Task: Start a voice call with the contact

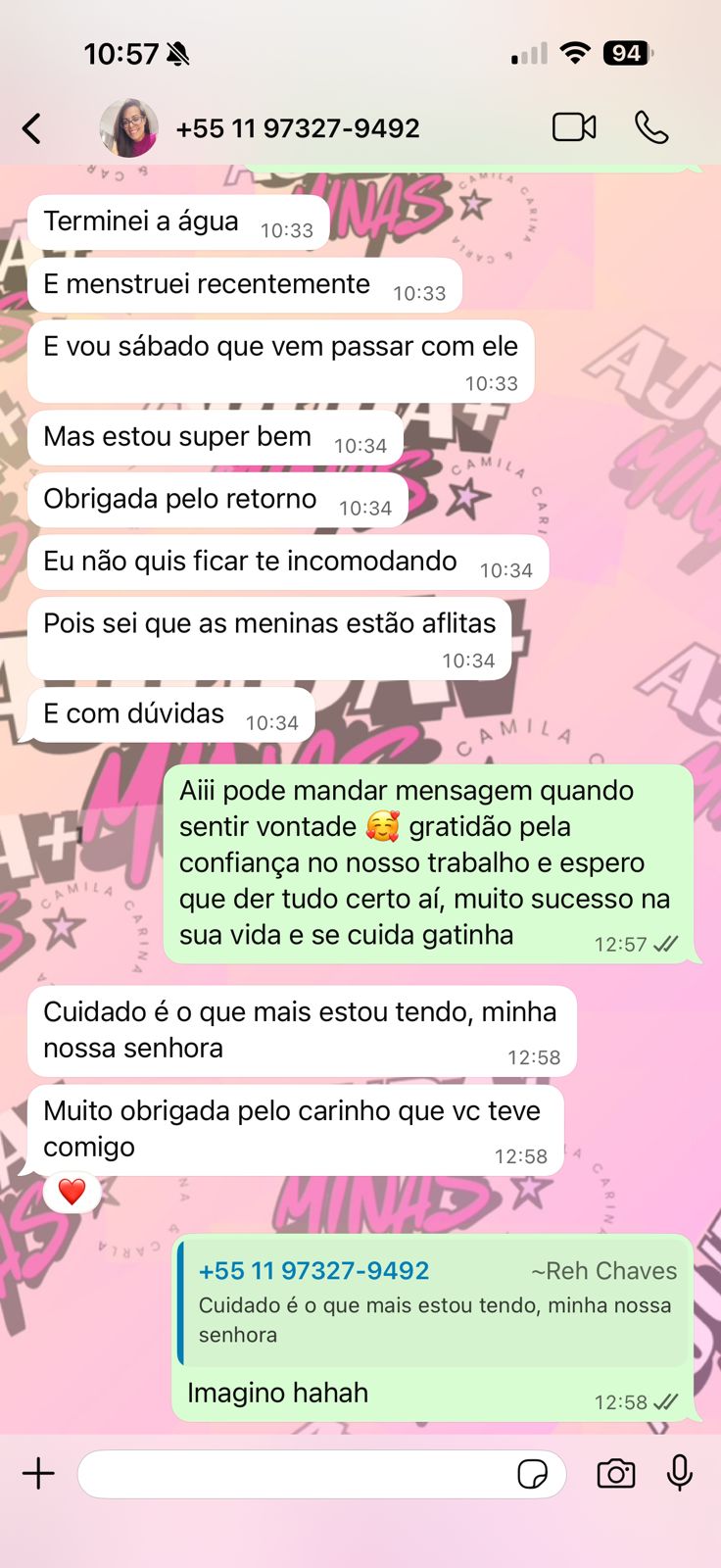Action: tap(649, 126)
